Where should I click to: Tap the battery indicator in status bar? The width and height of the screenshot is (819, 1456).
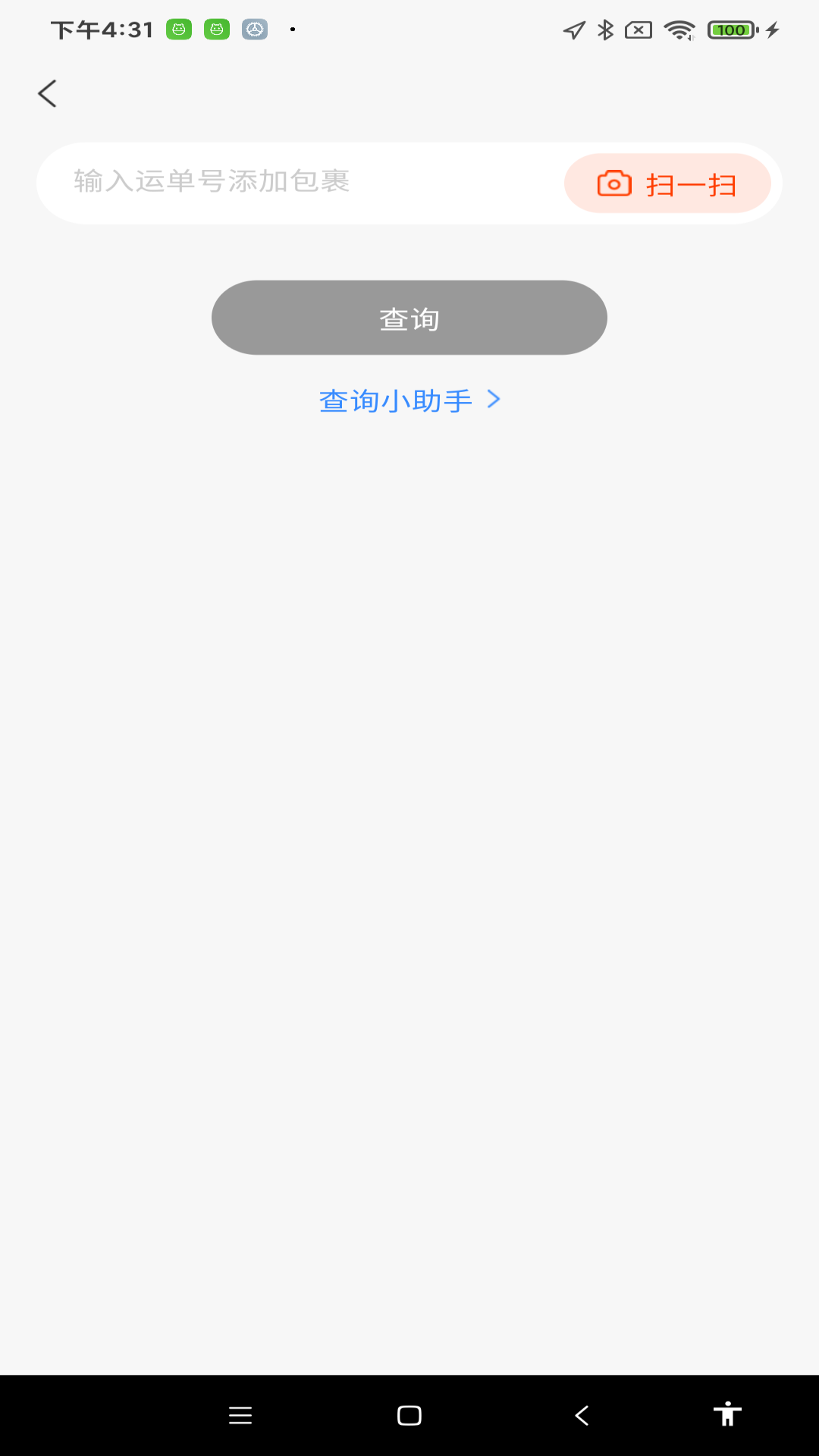(x=728, y=29)
